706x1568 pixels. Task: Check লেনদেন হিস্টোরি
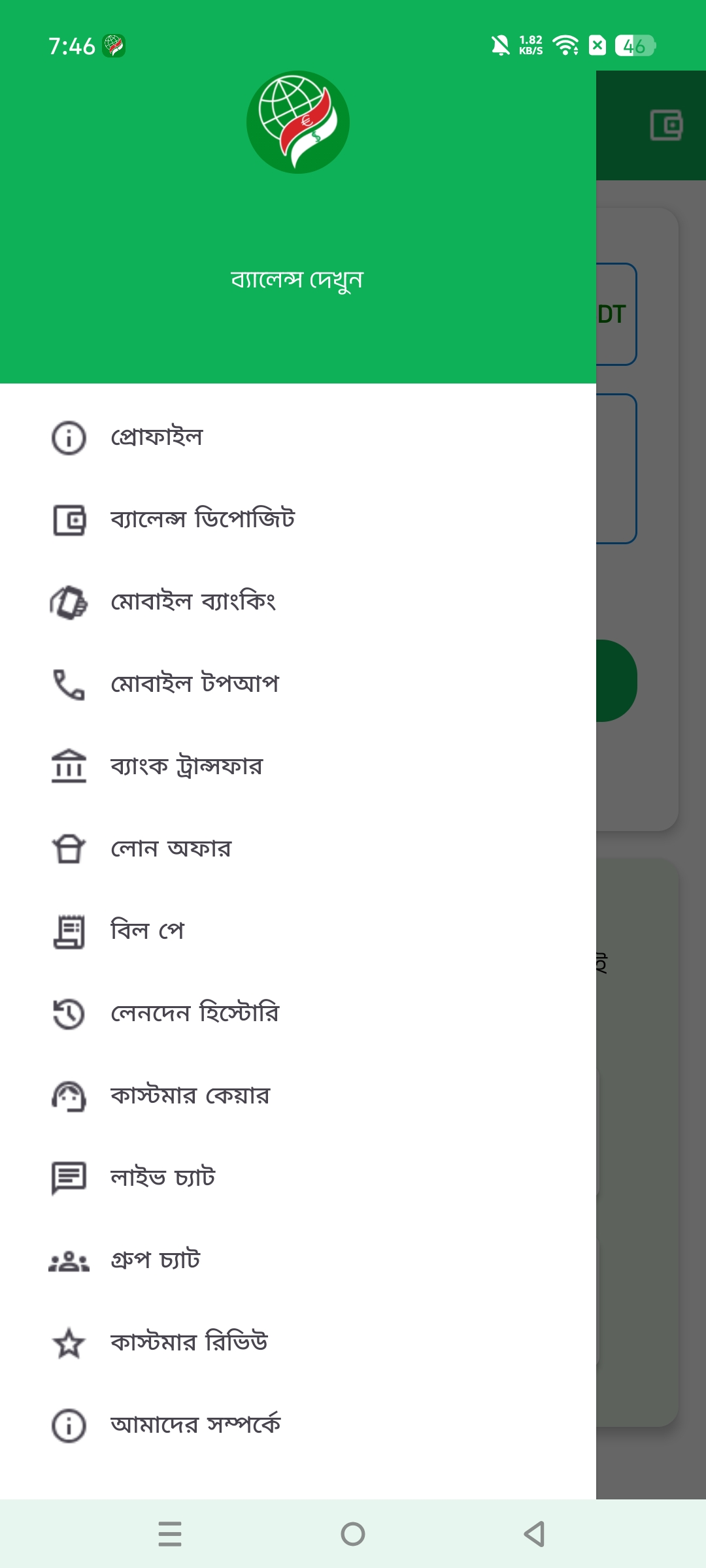[194, 1013]
